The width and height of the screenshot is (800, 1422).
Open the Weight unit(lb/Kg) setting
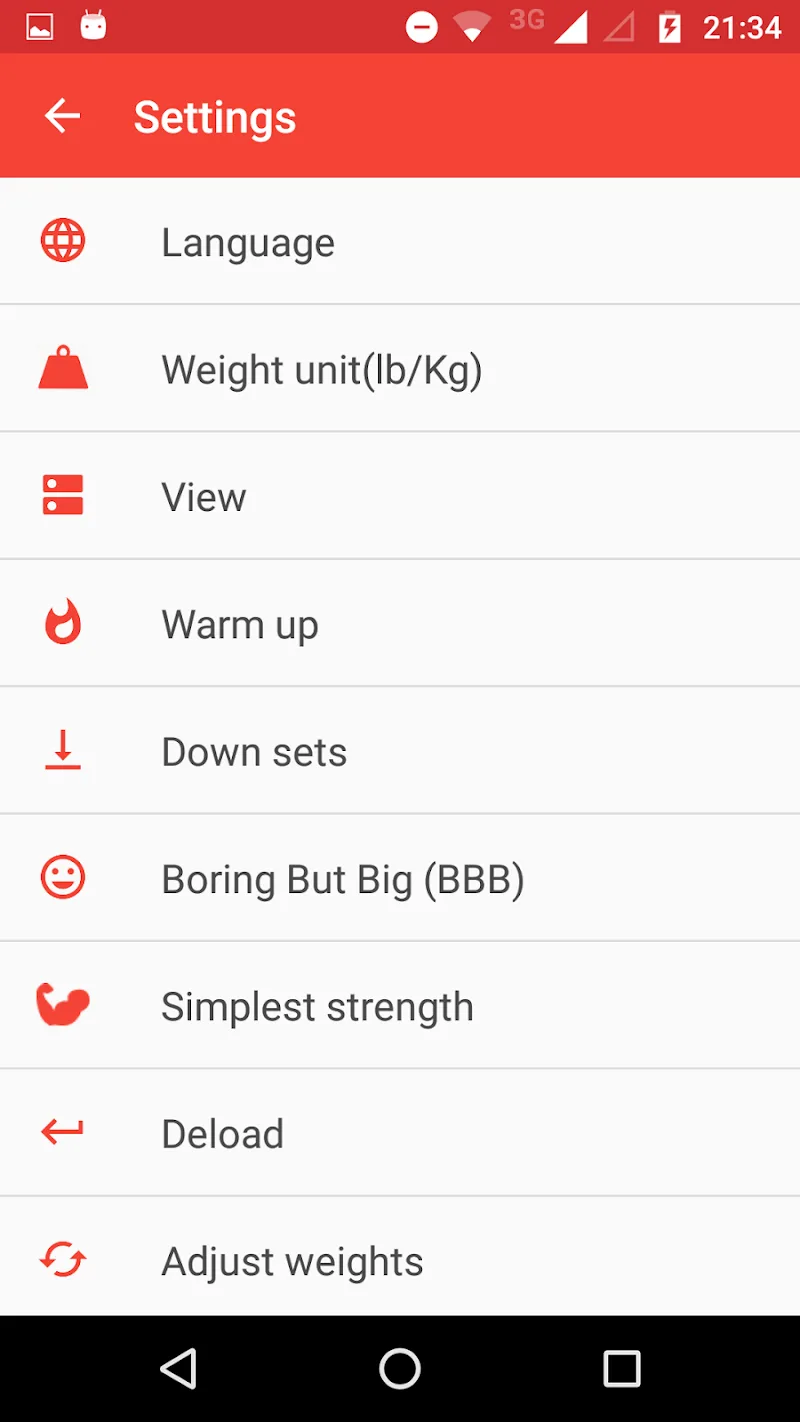322,367
